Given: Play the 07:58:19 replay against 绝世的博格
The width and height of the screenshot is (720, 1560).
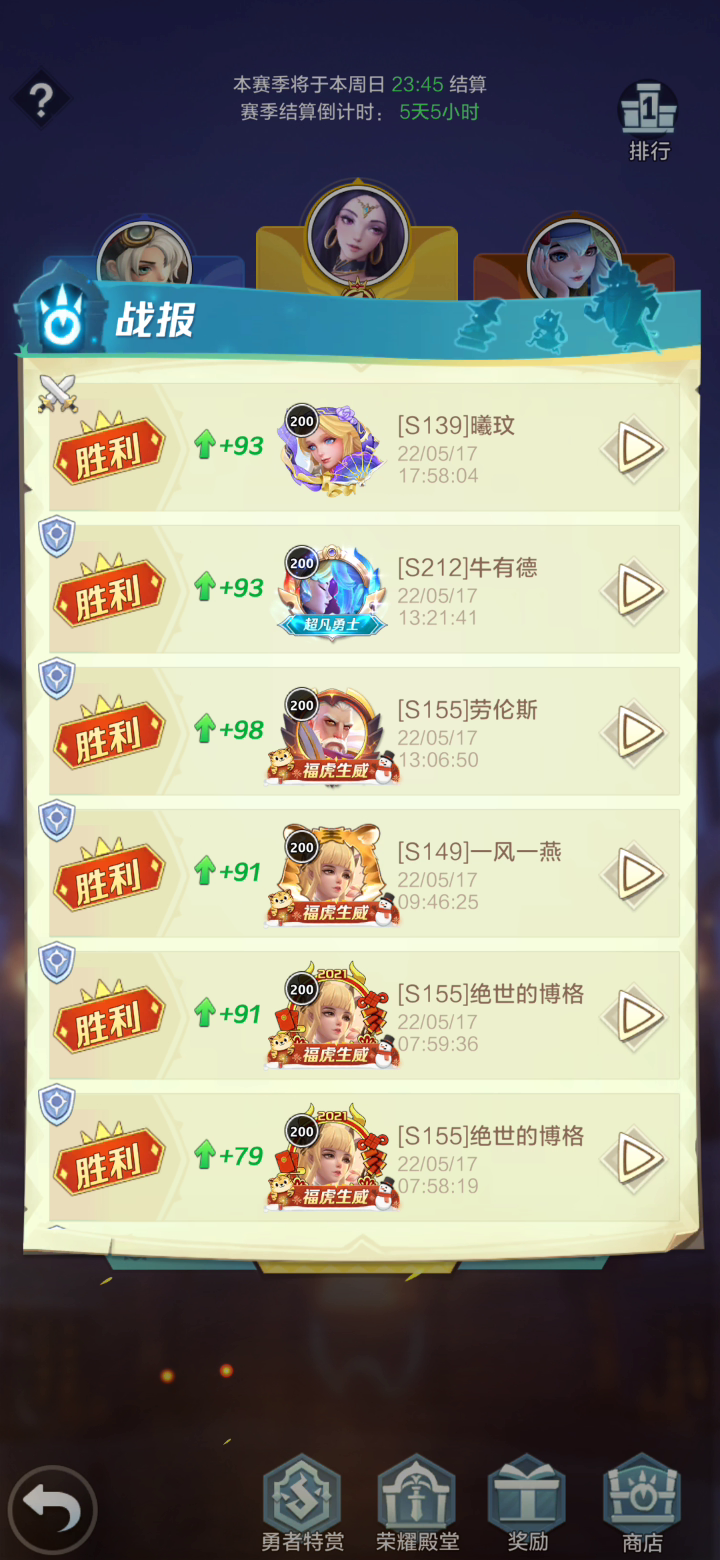Looking at the screenshot, I should [x=633, y=1159].
